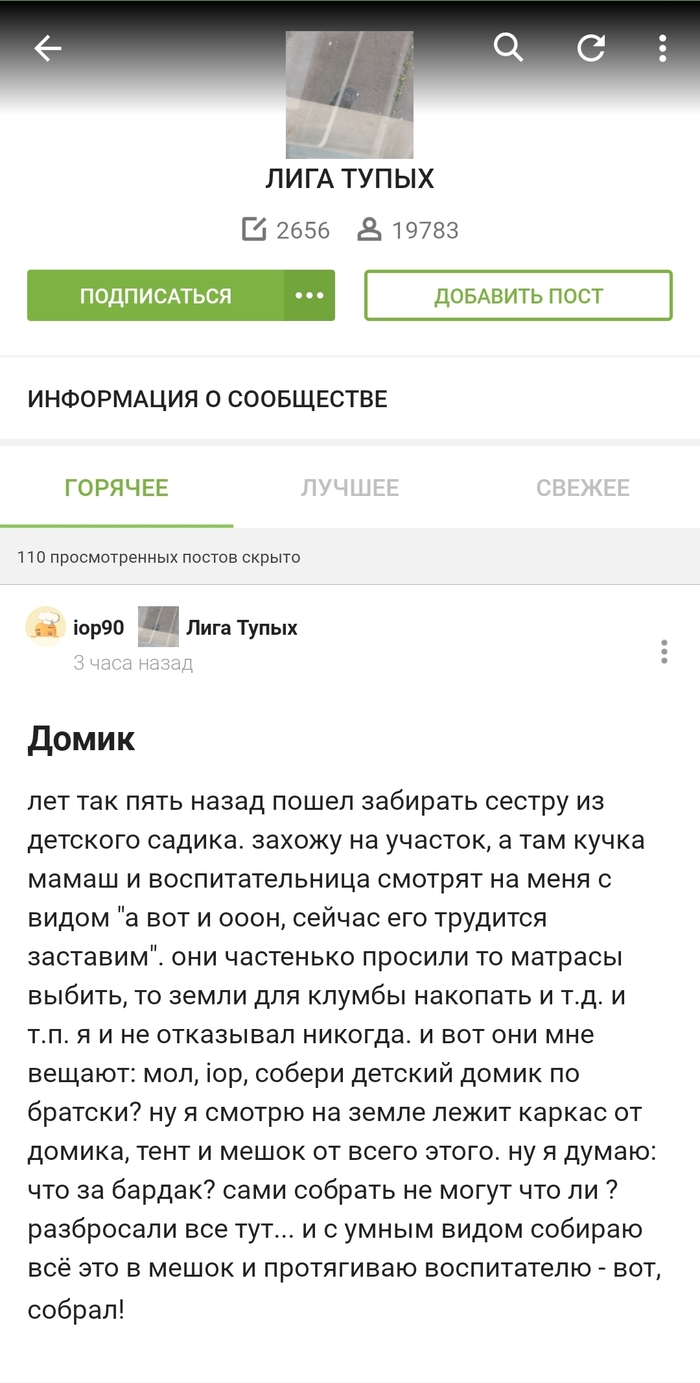
Task: Go back using the arrow icon
Action: 47,48
